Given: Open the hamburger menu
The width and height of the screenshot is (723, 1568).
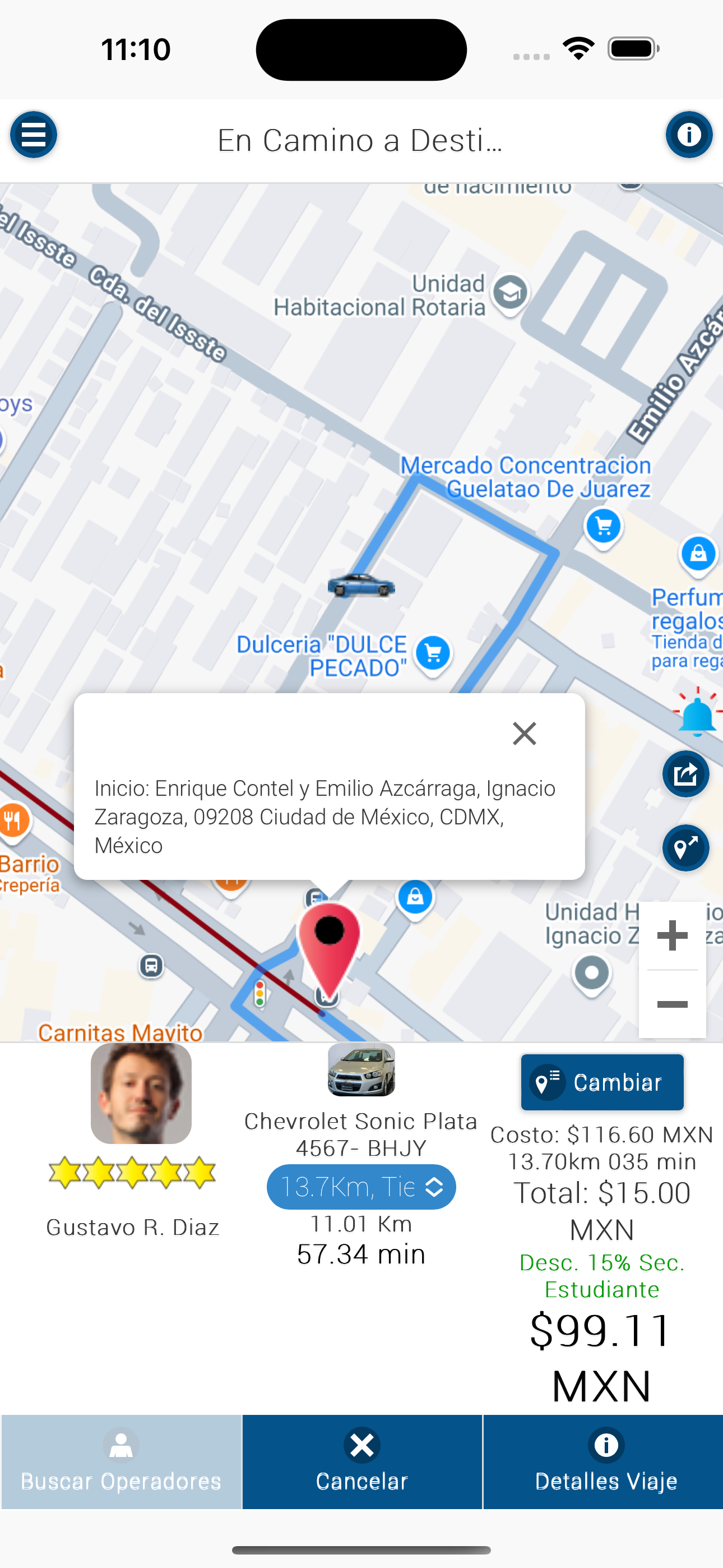Looking at the screenshot, I should coord(34,135).
